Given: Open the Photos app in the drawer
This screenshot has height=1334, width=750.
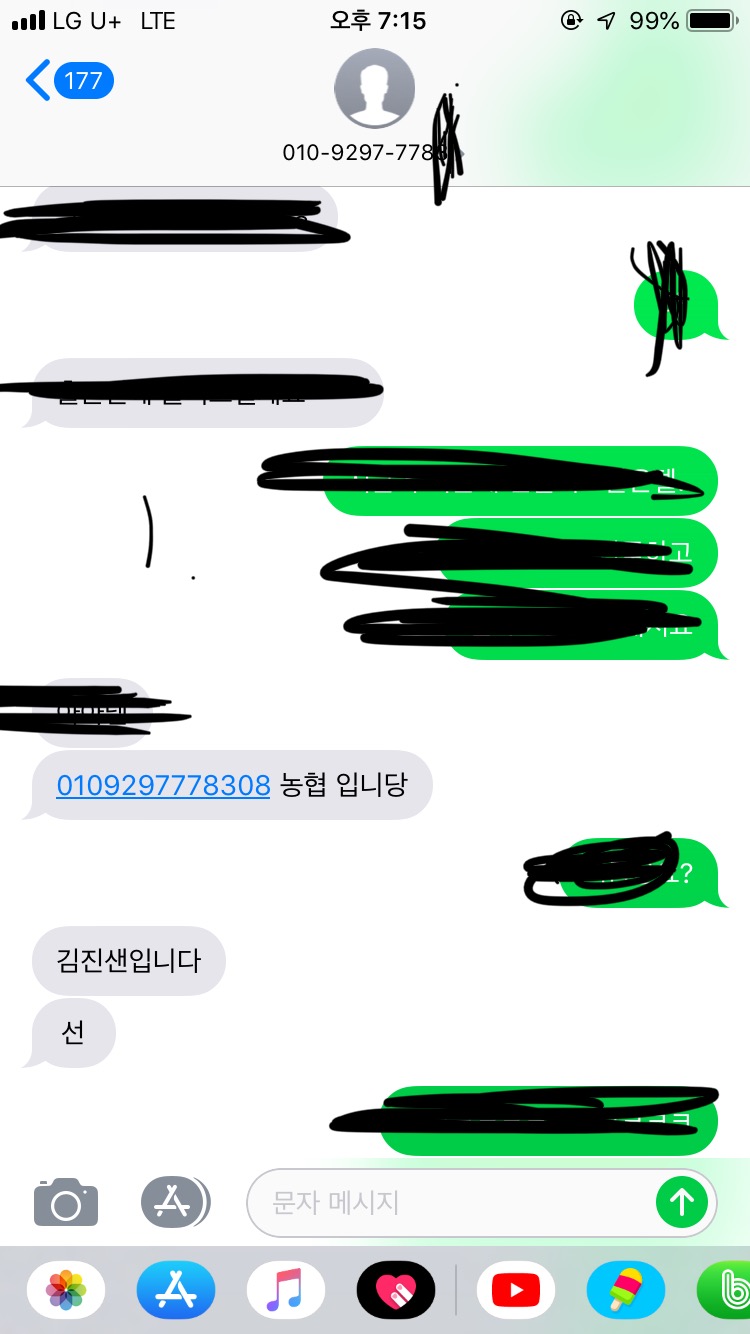Looking at the screenshot, I should pos(66,1290).
